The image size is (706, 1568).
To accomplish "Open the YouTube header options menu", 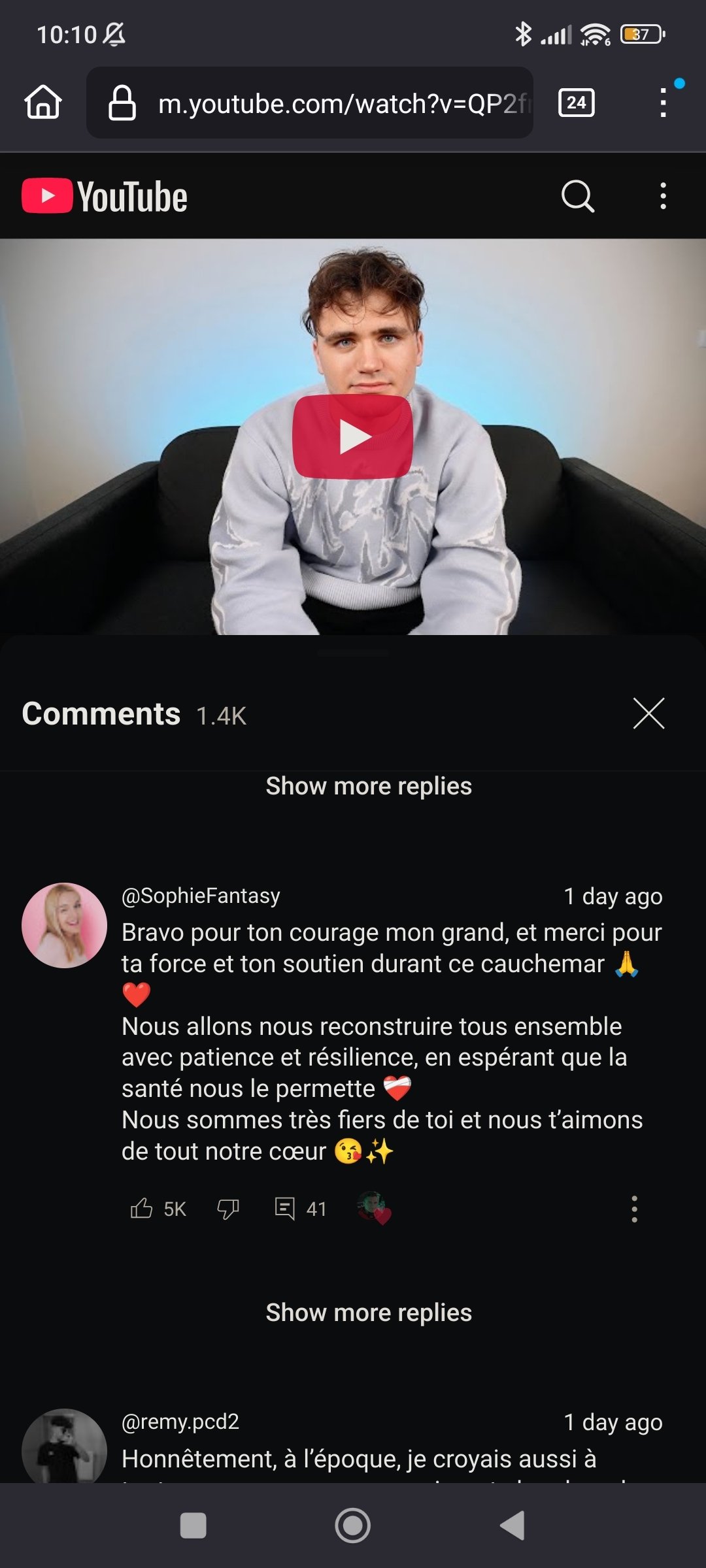I will (x=664, y=196).
